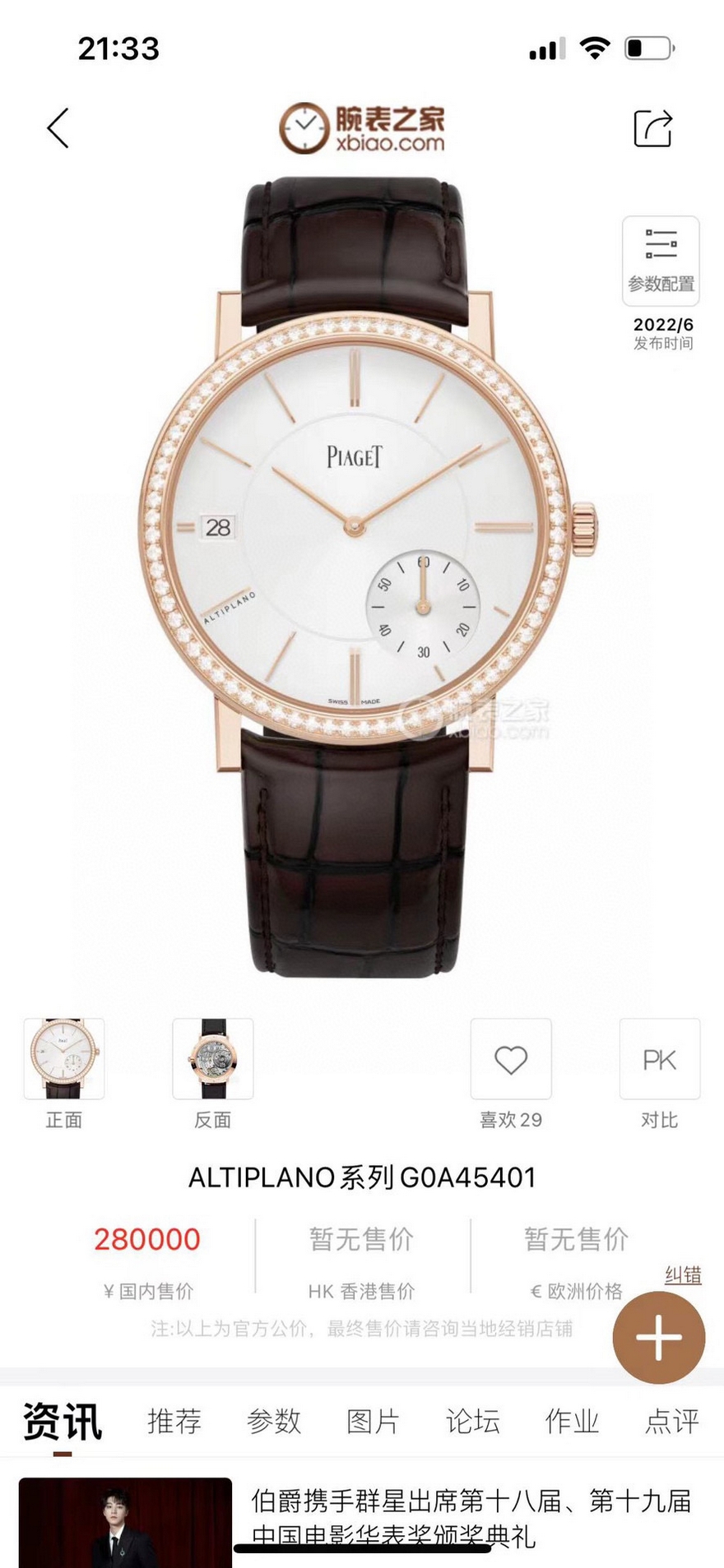Switch to the 作业 tab

tap(572, 1421)
